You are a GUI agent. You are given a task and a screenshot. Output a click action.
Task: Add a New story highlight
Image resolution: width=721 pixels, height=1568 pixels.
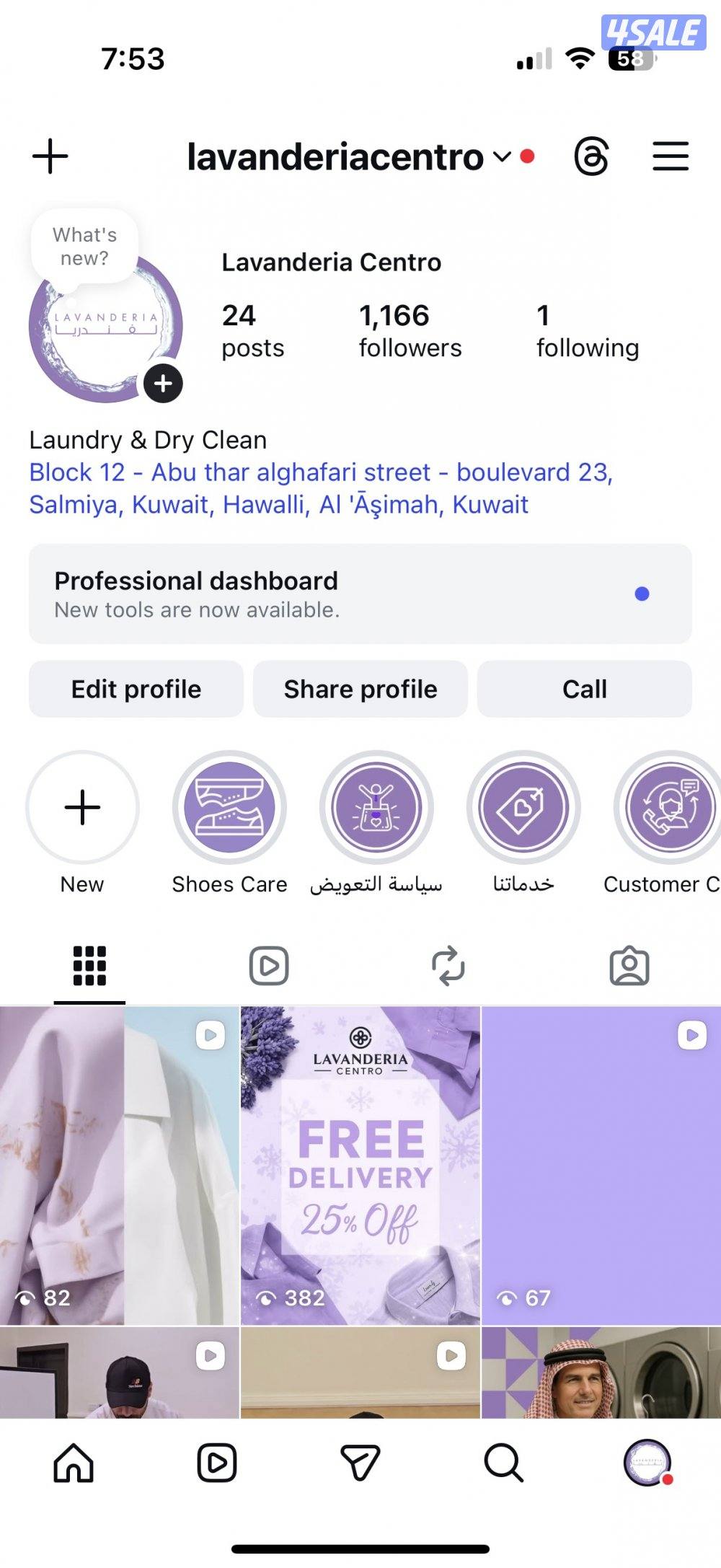click(83, 807)
